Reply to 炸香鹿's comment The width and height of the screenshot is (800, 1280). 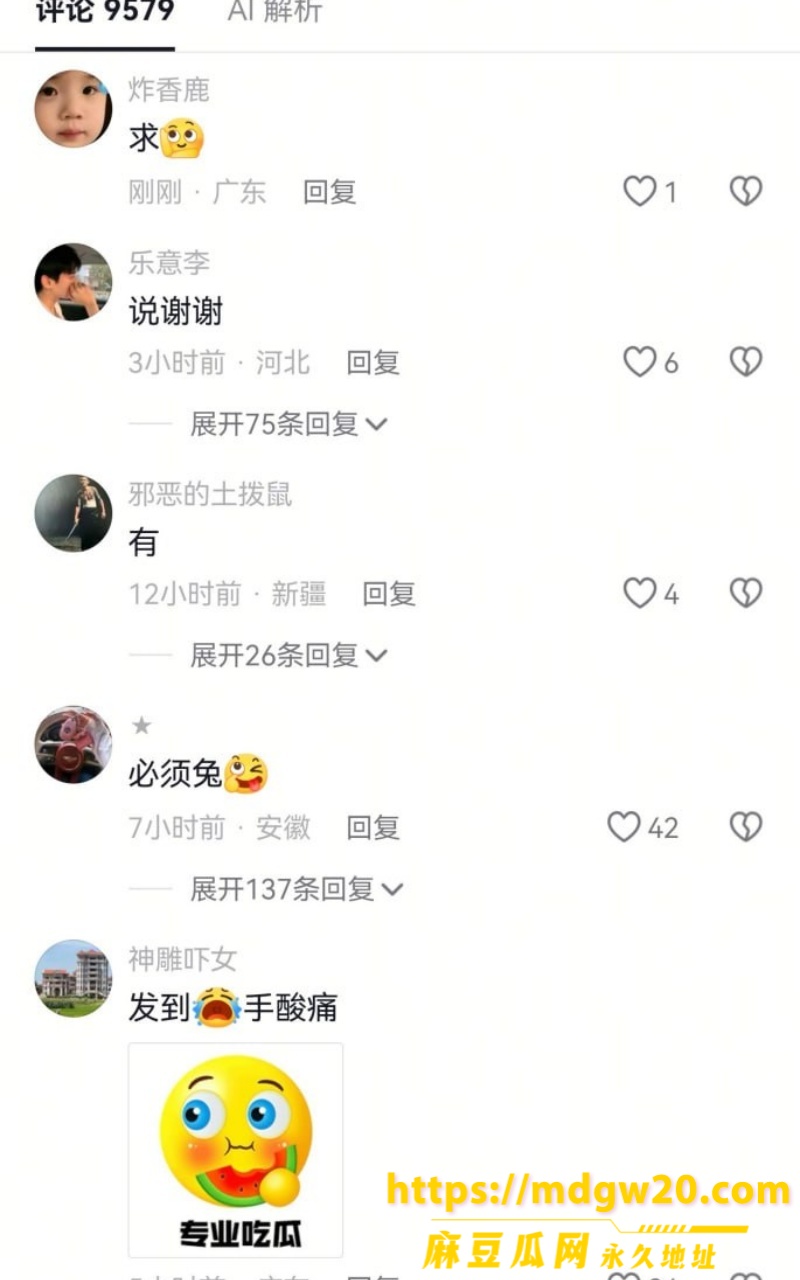[330, 192]
